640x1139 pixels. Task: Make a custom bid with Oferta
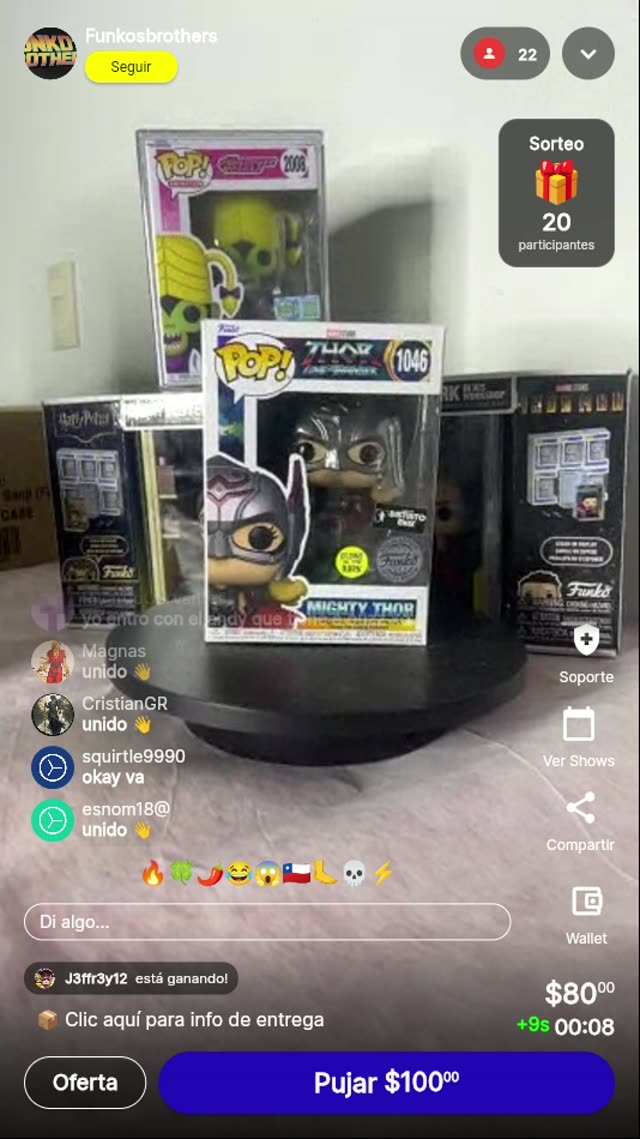(85, 1082)
